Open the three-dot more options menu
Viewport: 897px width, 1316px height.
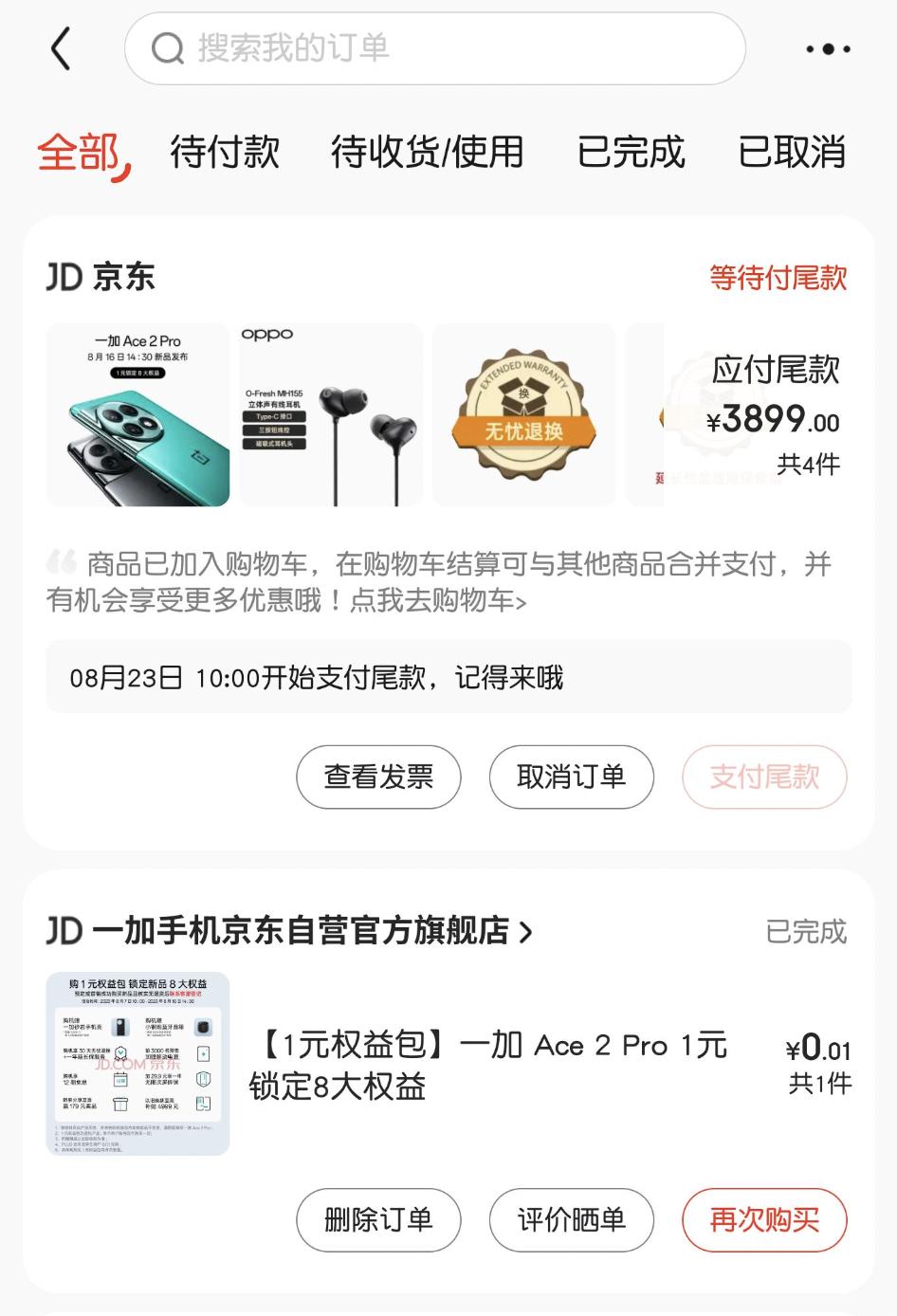click(827, 48)
